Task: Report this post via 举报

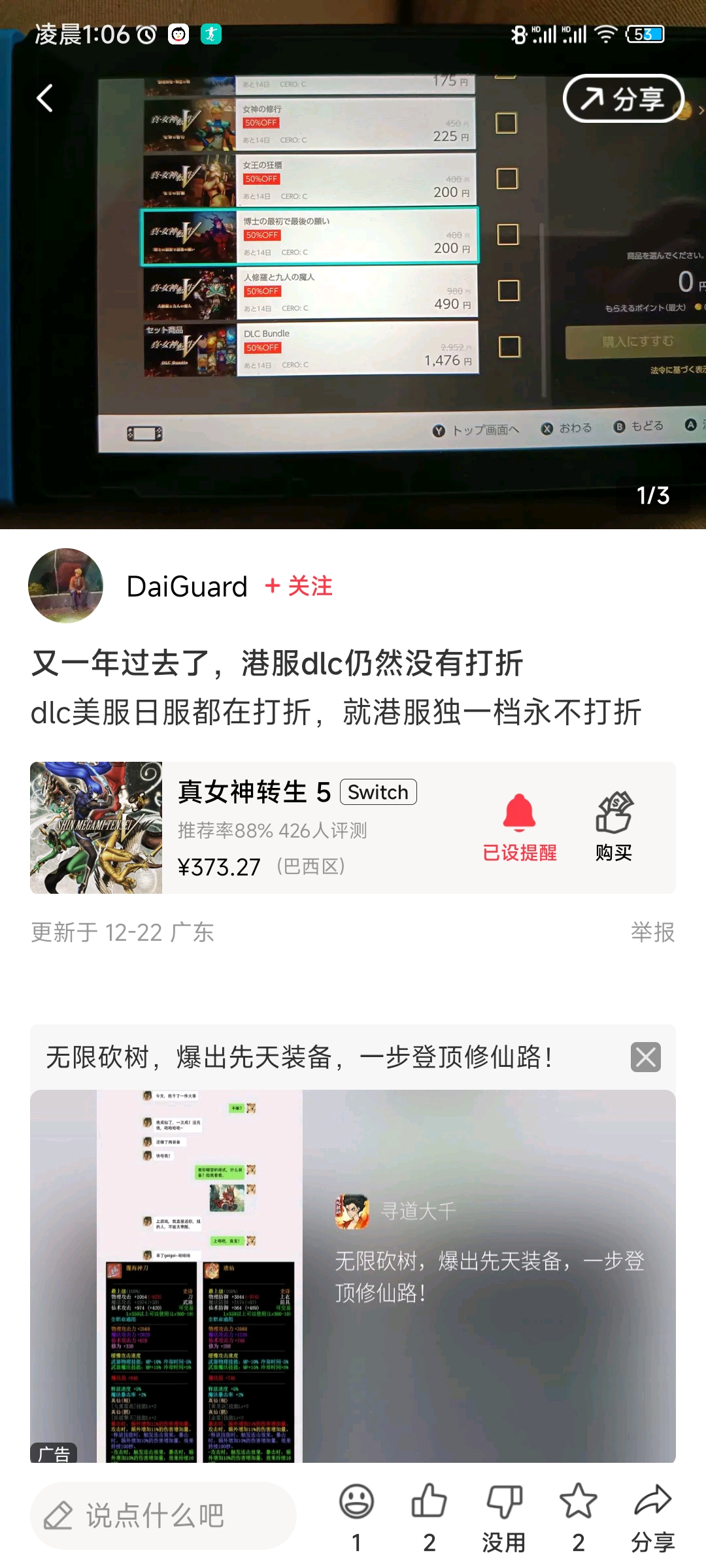Action: click(652, 932)
